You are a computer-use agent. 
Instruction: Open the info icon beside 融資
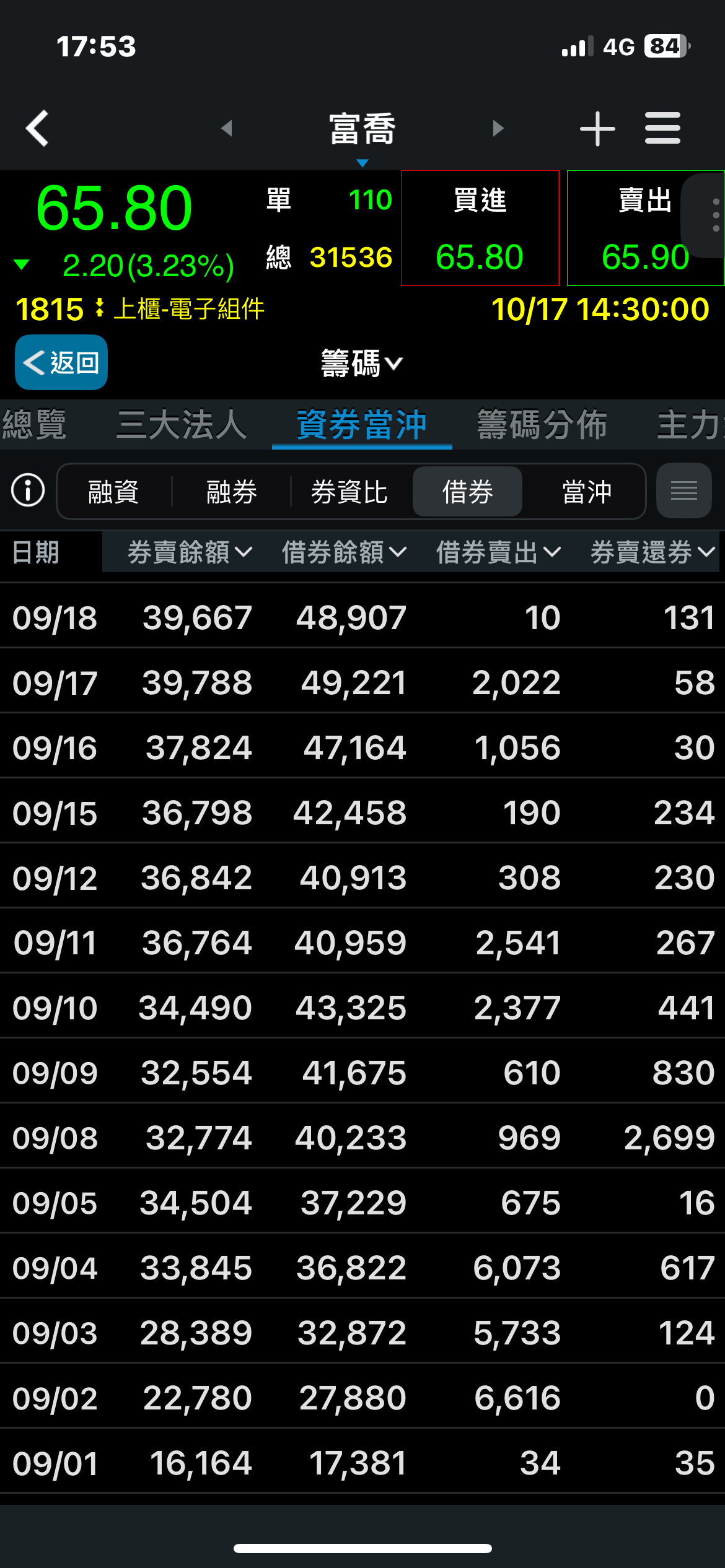click(28, 490)
